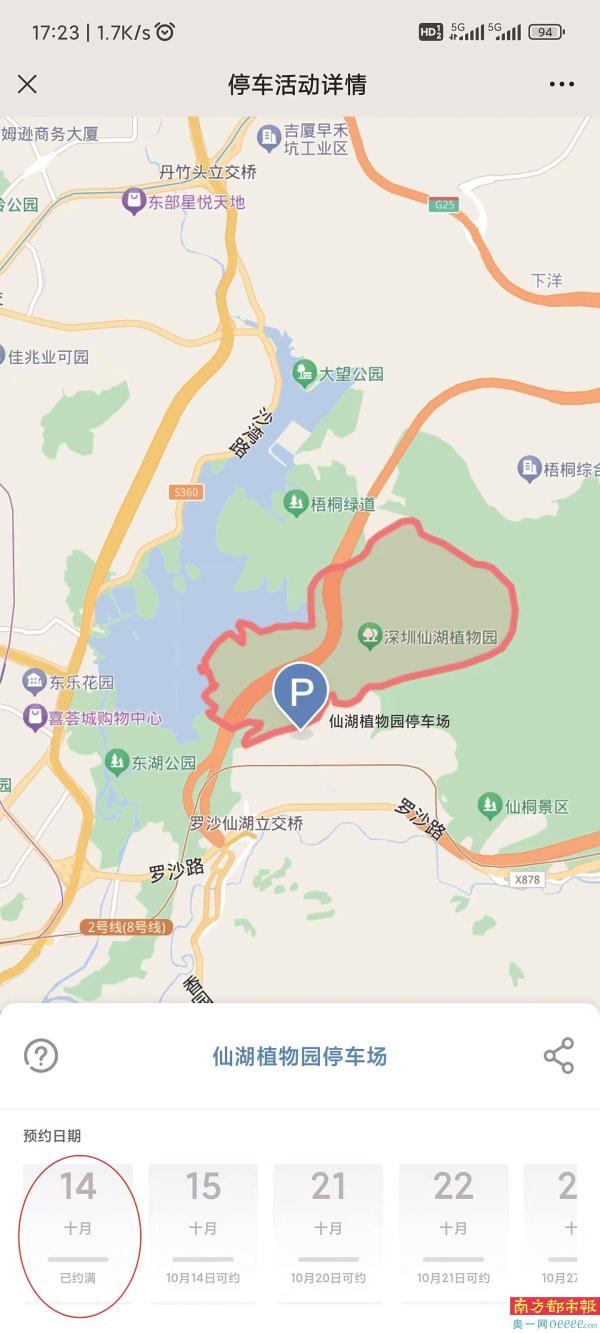Select the 22 十月 reservation date
This screenshot has height=1333, width=600.
pos(453,1230)
